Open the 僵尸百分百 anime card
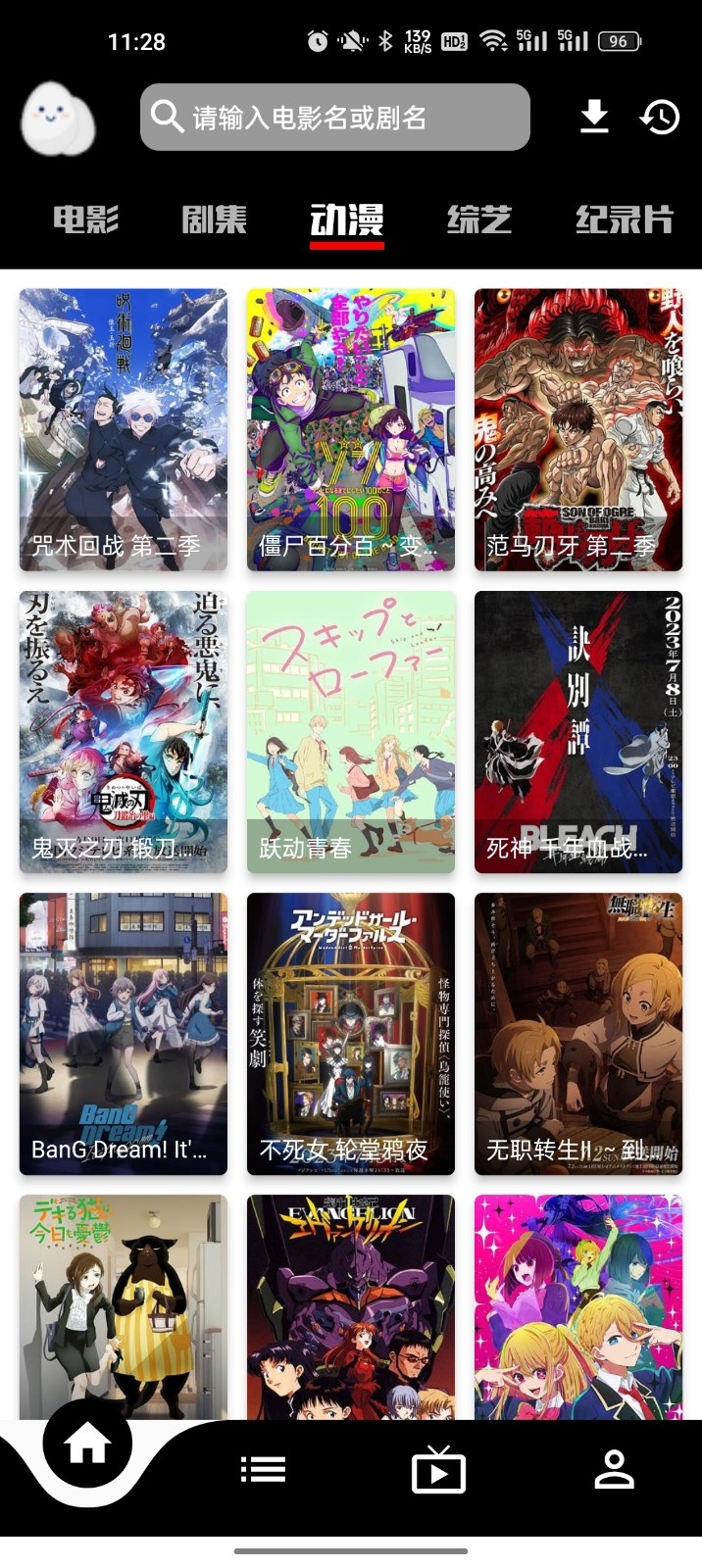 [x=351, y=429]
